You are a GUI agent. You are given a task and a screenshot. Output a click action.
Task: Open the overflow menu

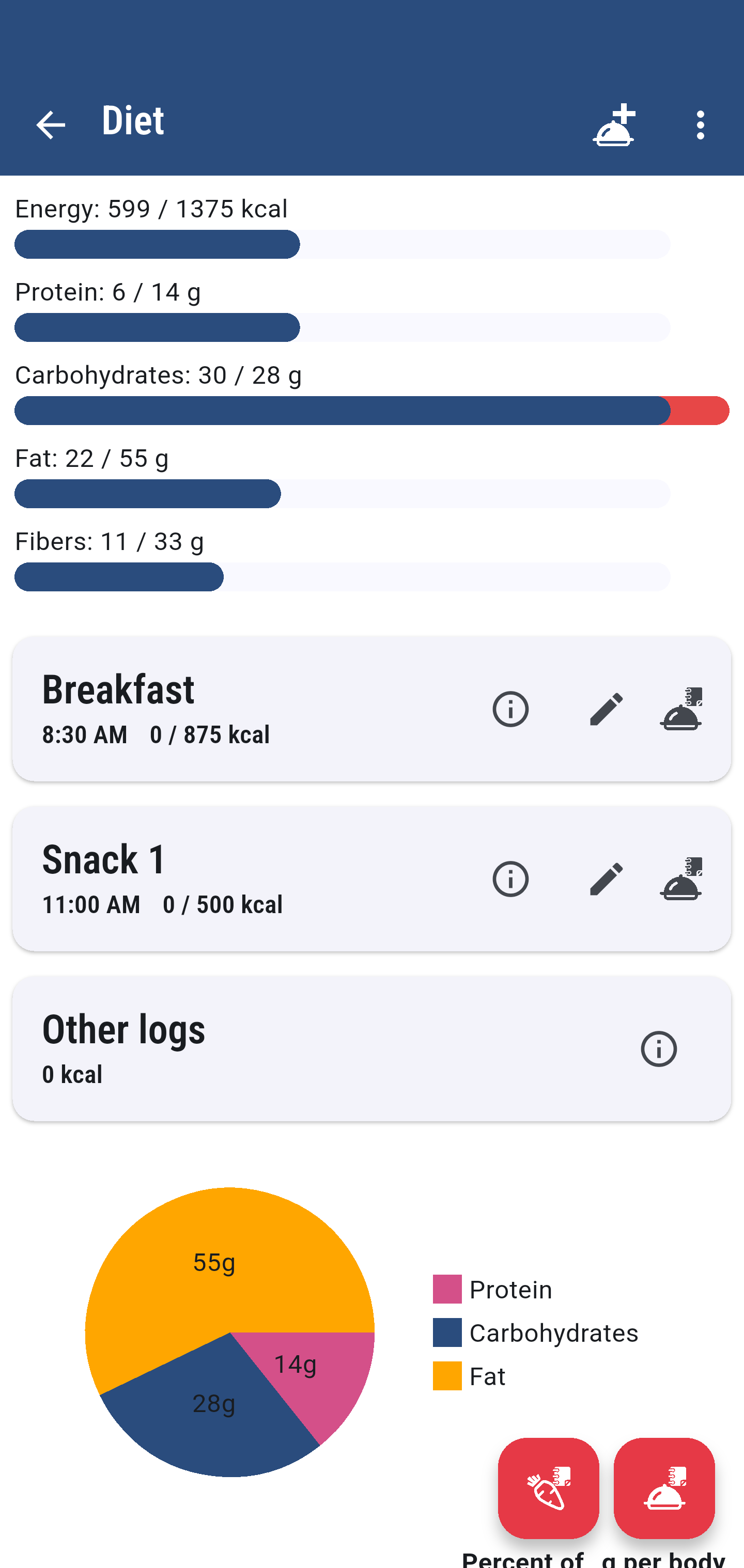point(700,125)
